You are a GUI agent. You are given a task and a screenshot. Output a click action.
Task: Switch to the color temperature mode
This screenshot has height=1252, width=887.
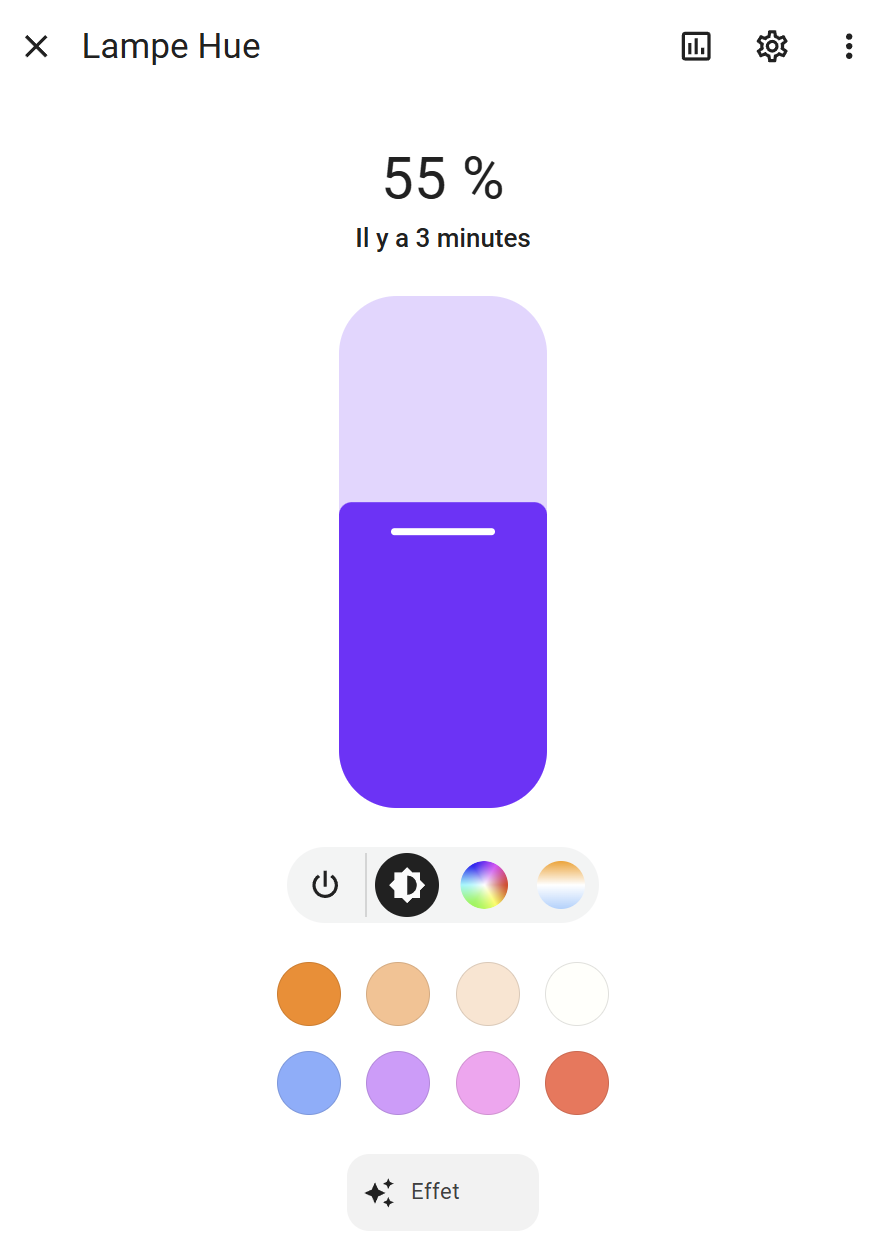[561, 885]
